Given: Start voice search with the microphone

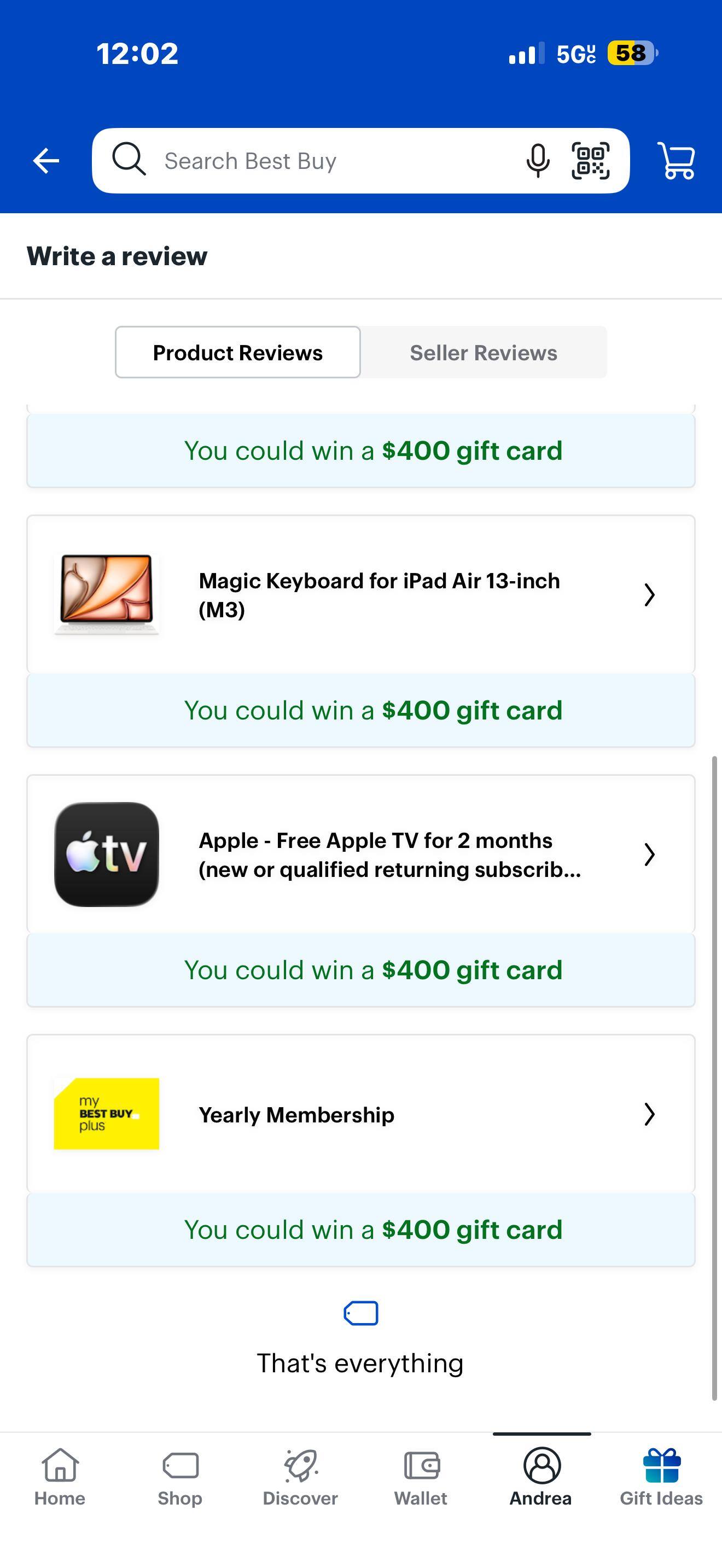Looking at the screenshot, I should [538, 161].
